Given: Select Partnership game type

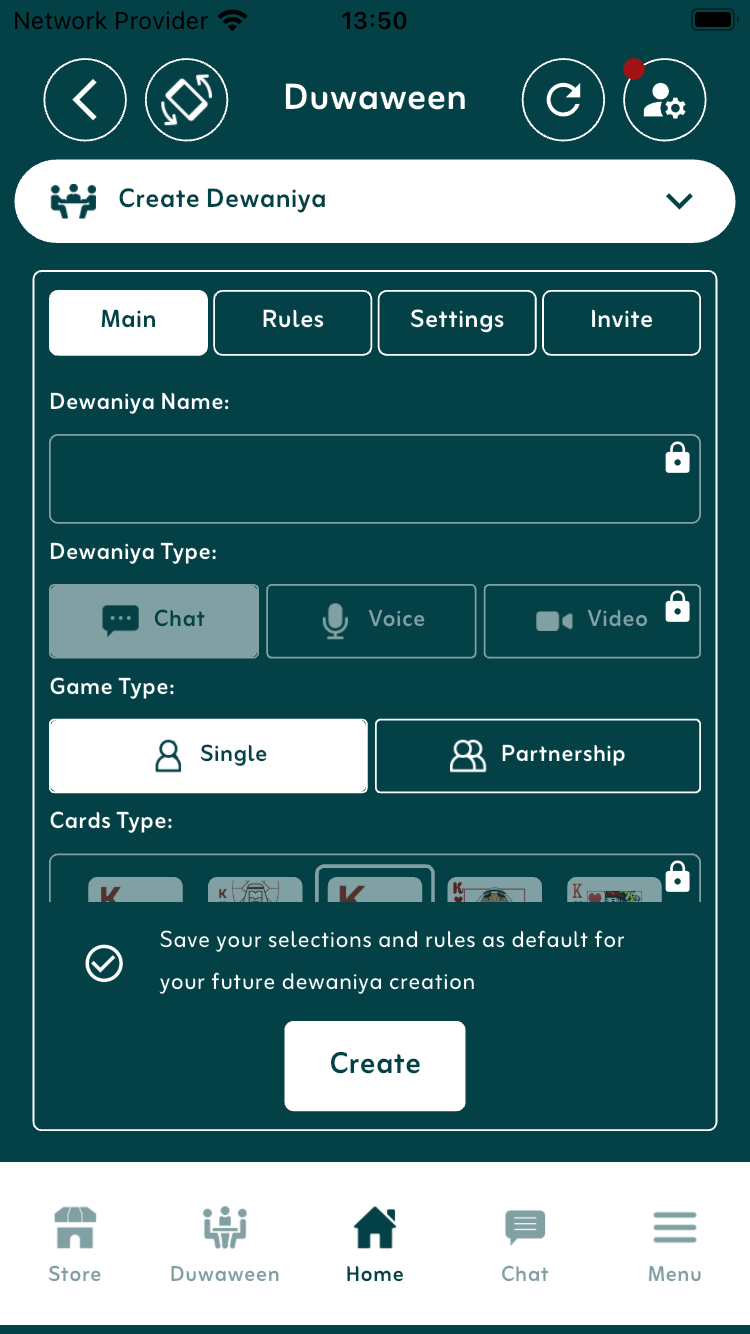Looking at the screenshot, I should tap(538, 755).
